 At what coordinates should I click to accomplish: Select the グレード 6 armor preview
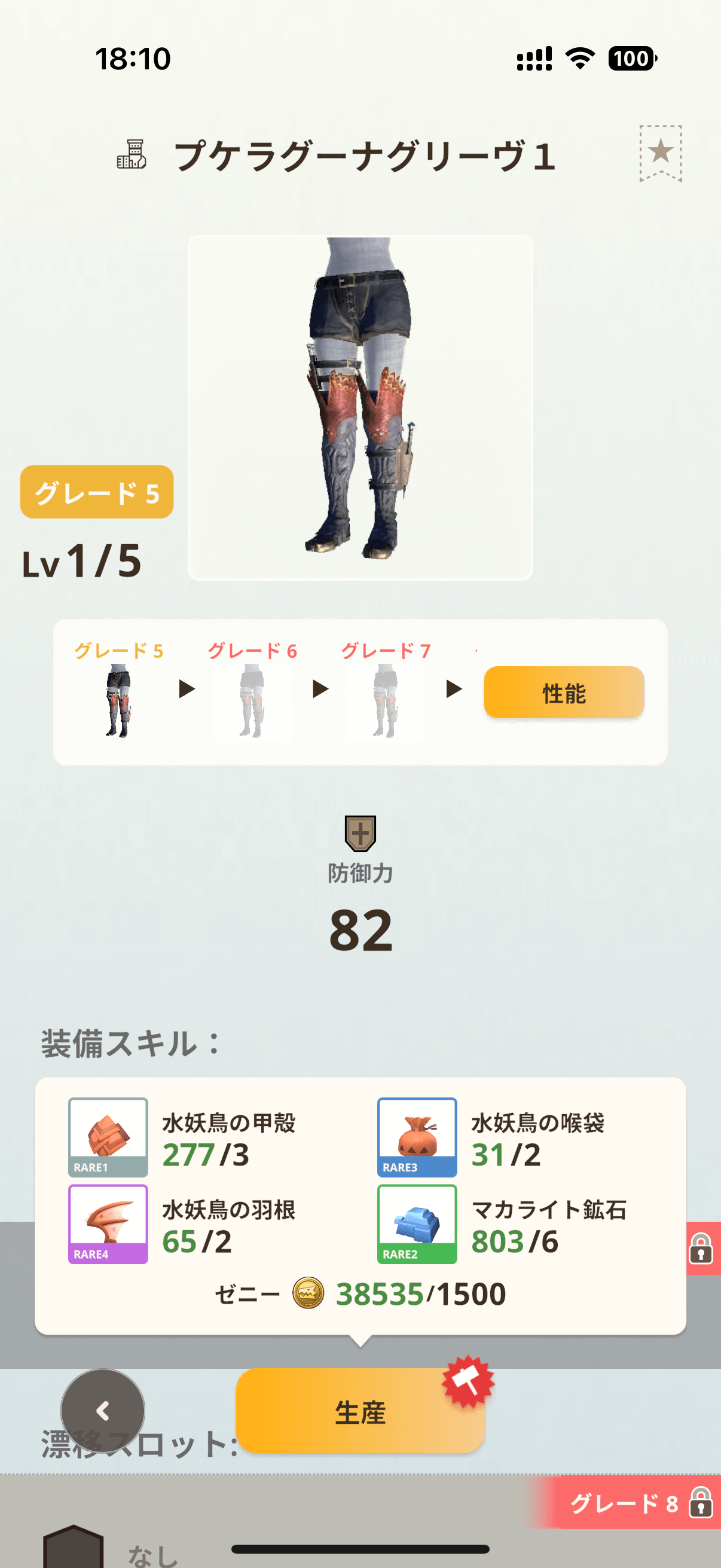click(x=252, y=700)
